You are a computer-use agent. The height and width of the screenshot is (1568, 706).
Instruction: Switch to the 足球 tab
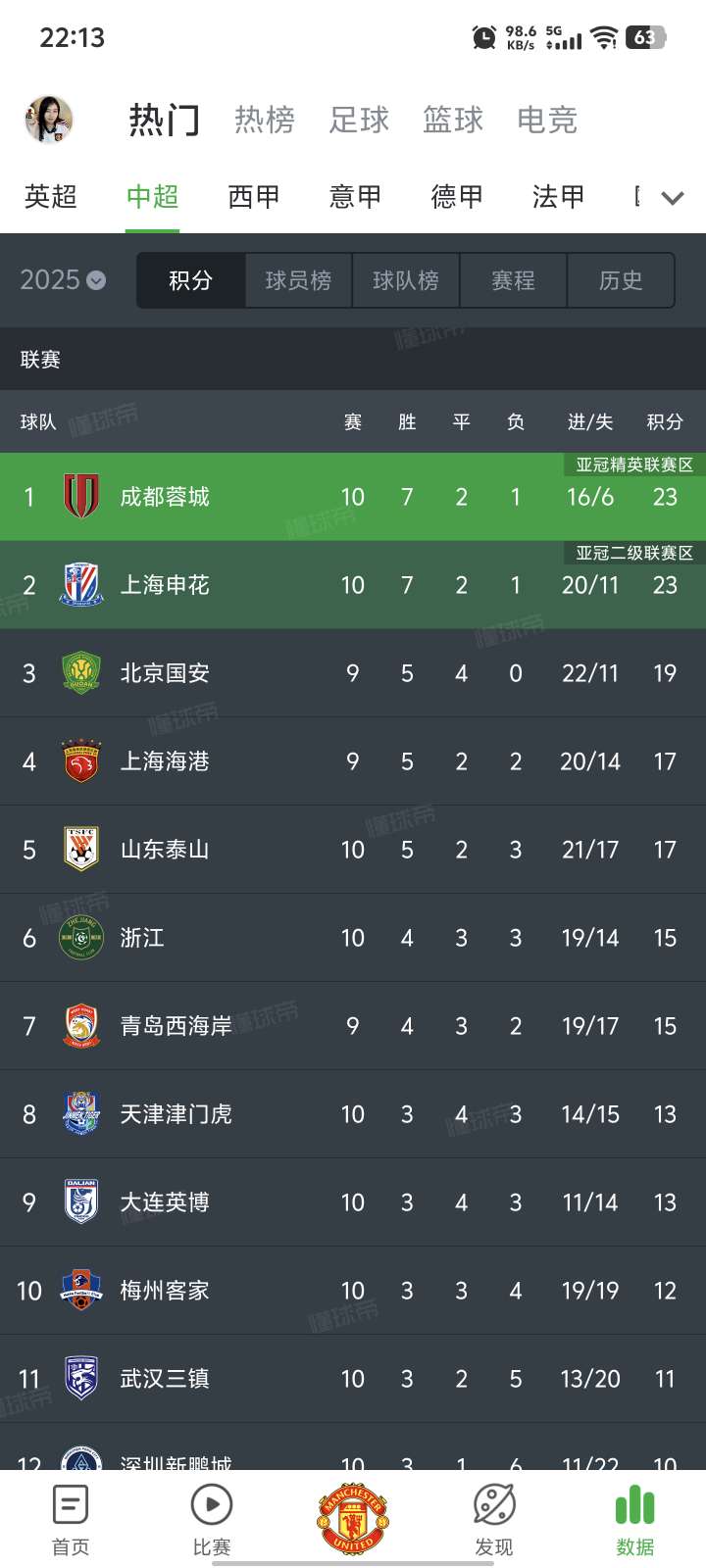[359, 121]
